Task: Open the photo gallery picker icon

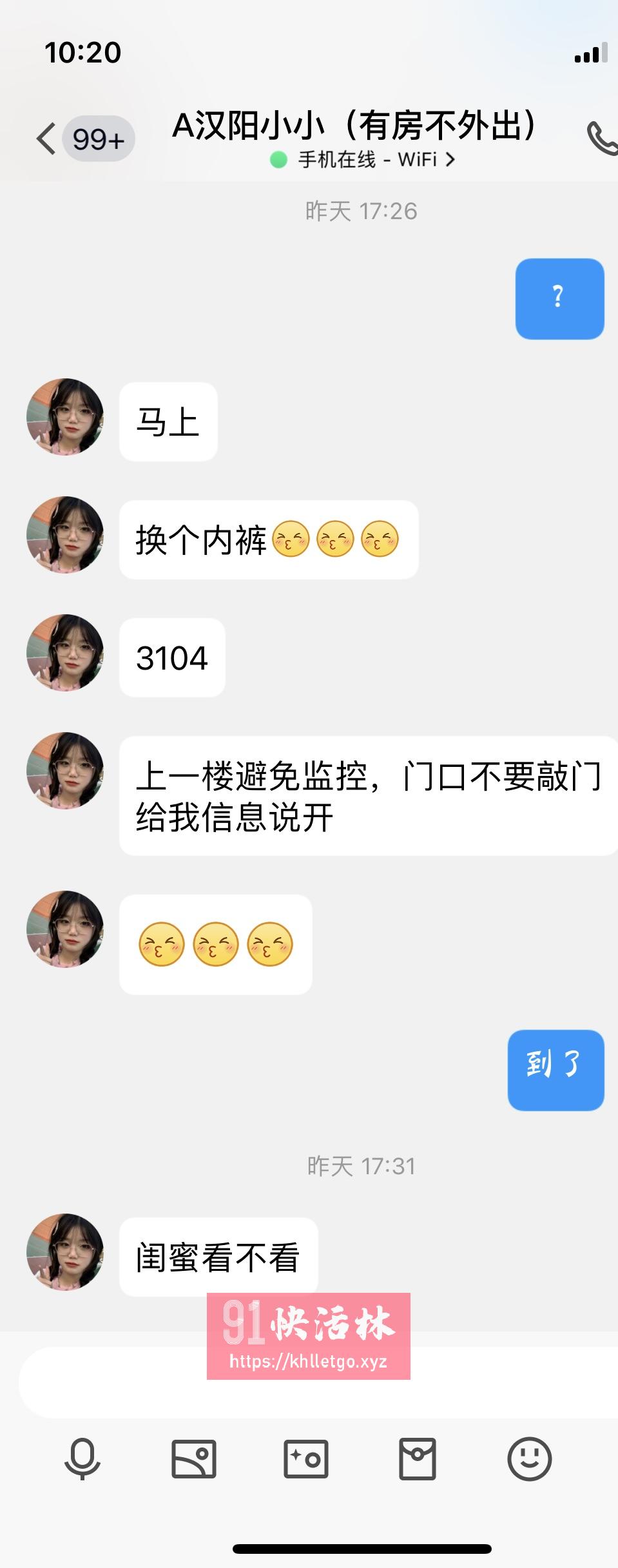Action: (192, 1459)
